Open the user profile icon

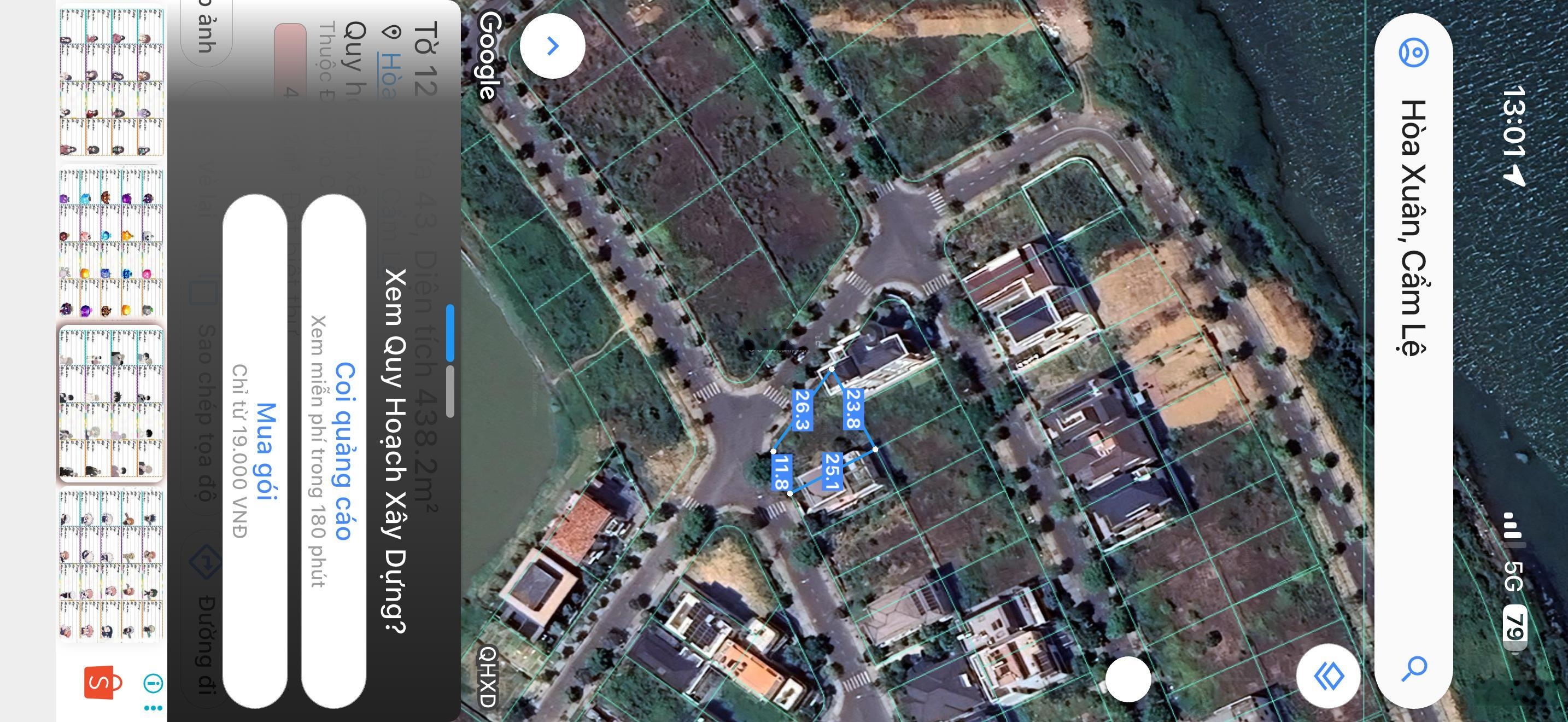coord(1413,53)
